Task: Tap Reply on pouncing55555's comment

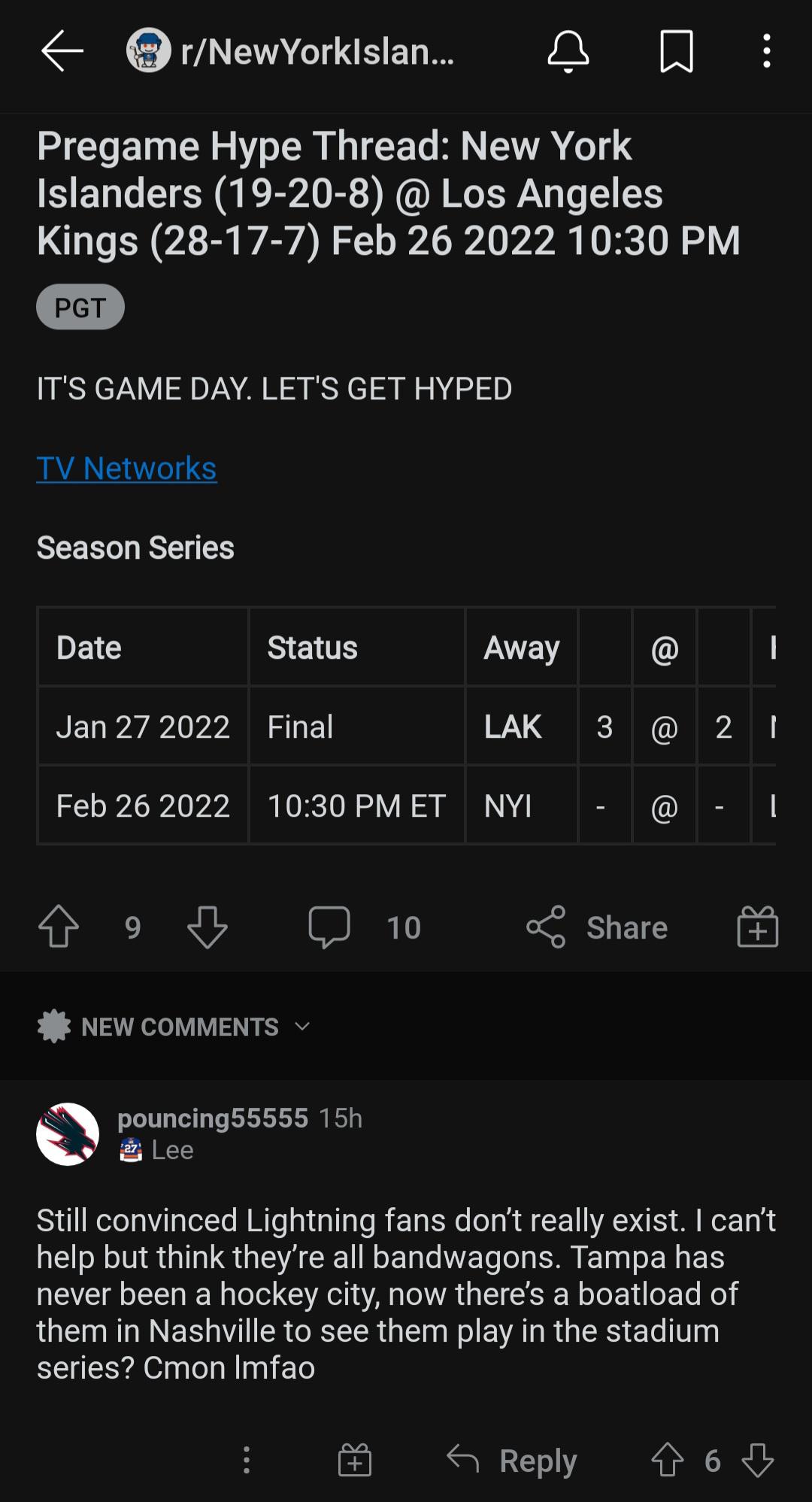Action: [515, 1459]
